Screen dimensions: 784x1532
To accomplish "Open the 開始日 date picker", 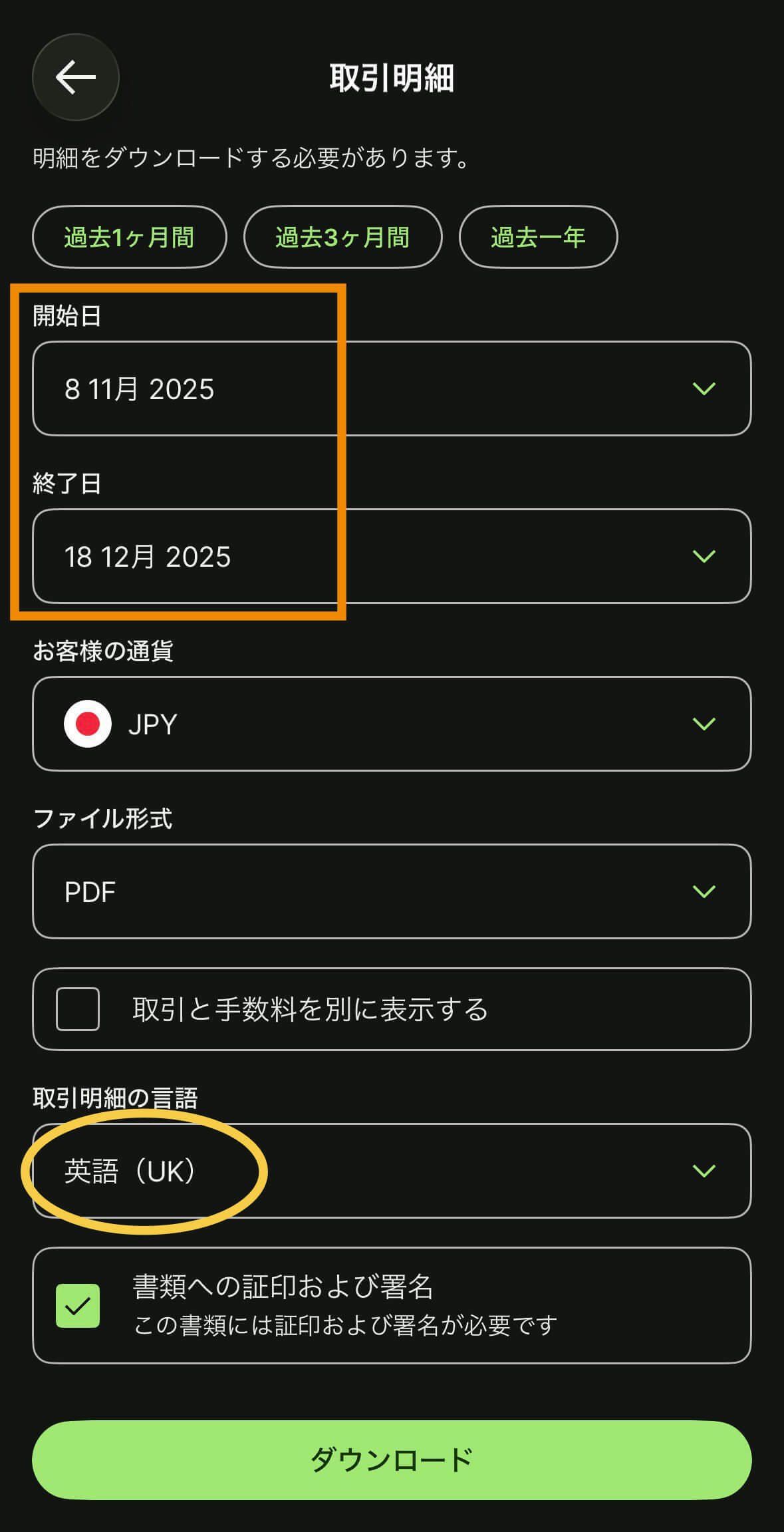I will (x=391, y=388).
